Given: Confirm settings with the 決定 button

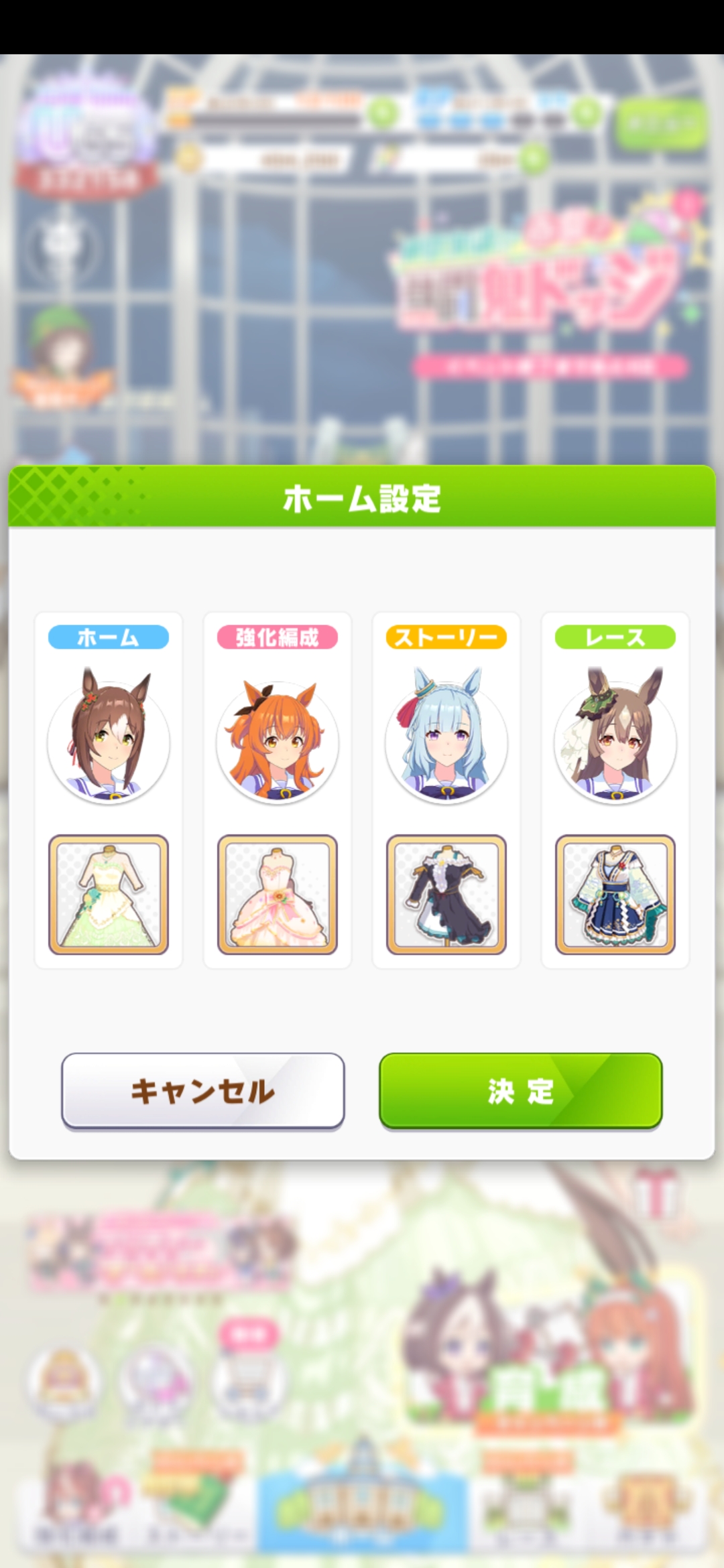Looking at the screenshot, I should (x=520, y=1090).
